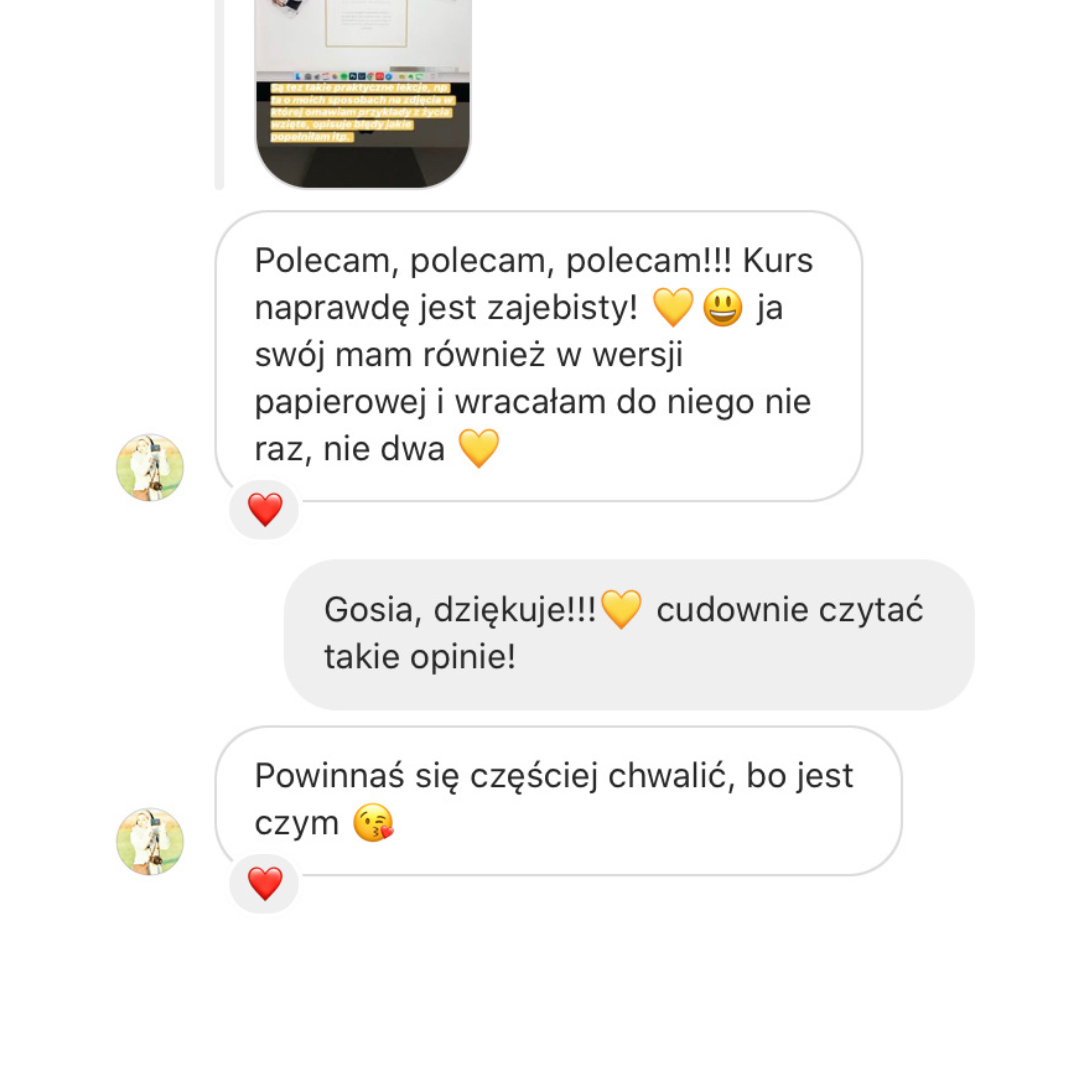This screenshot has height=1080, width=1080.
Task: Tap heart reaction under 'Powinnaś się częściej chwalić' message
Action: 265,884
